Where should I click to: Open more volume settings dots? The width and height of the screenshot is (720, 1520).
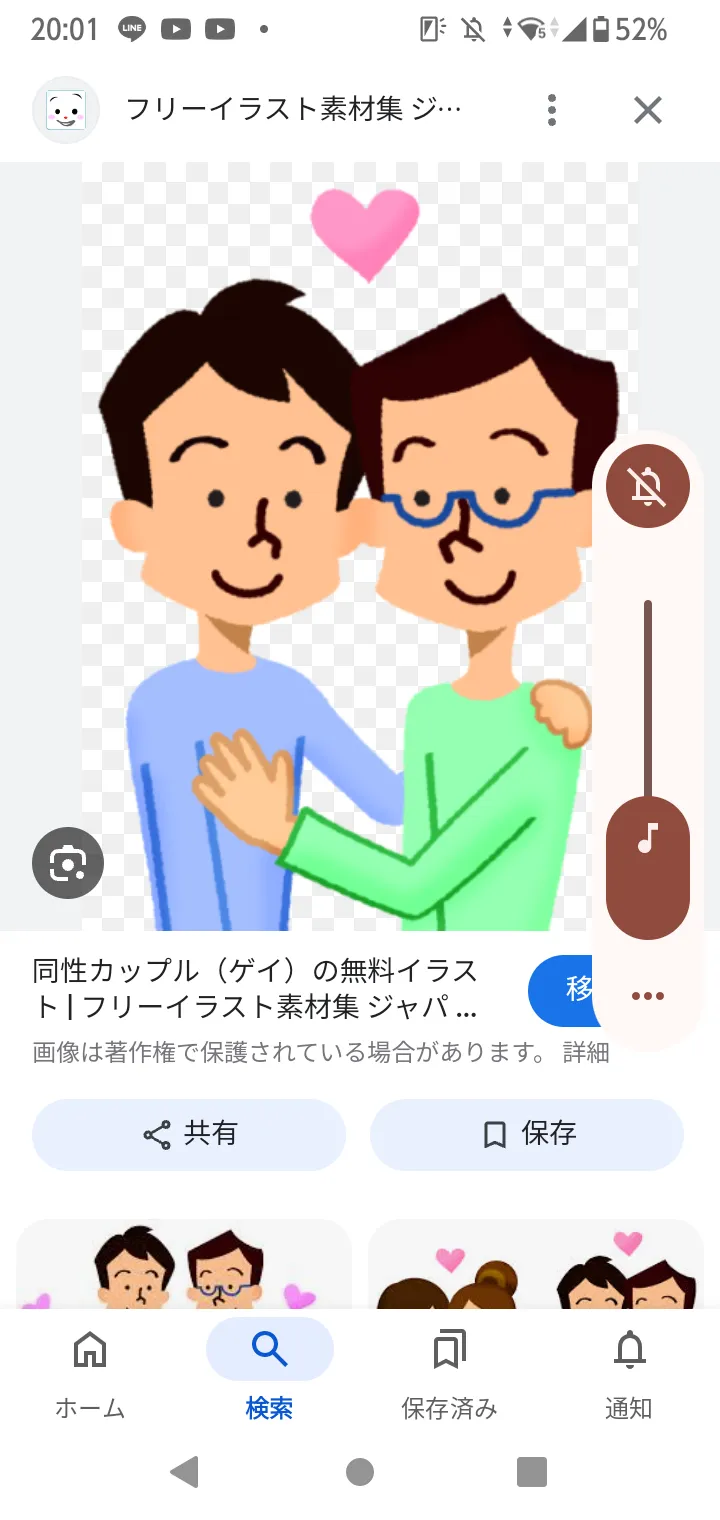[648, 996]
